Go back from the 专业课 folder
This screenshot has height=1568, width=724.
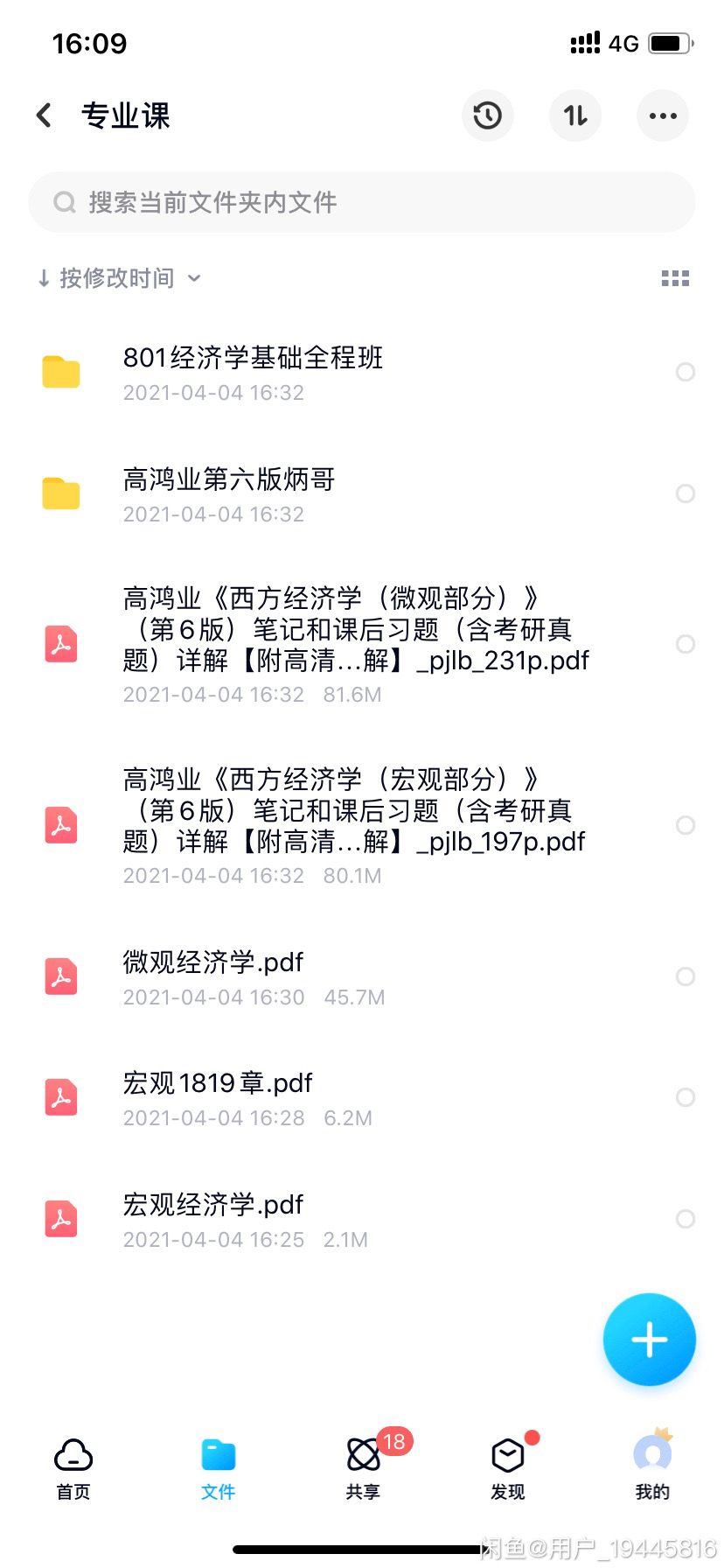tap(44, 115)
